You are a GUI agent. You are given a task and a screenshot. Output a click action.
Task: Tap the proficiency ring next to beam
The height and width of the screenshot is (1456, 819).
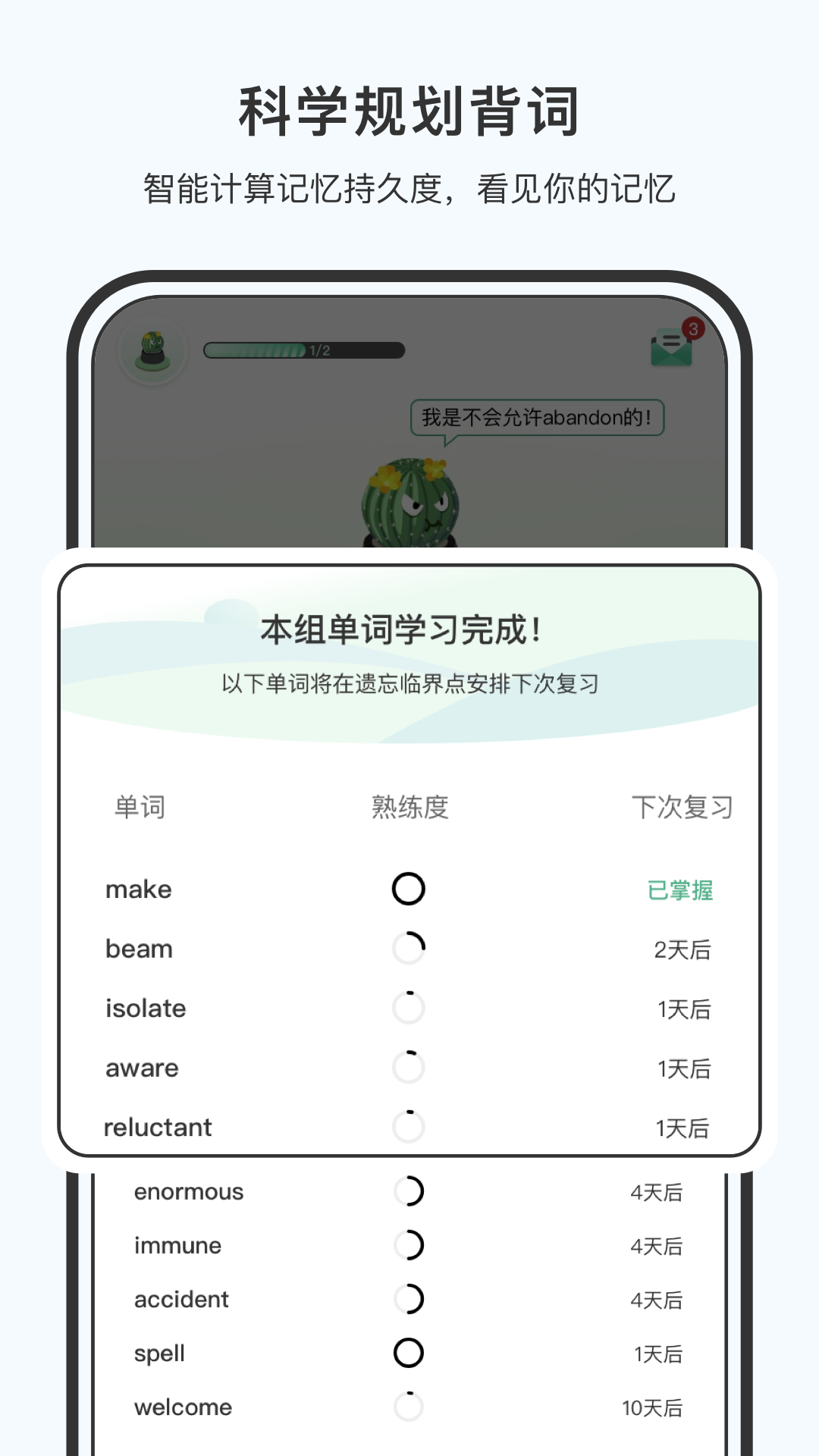pos(409,948)
